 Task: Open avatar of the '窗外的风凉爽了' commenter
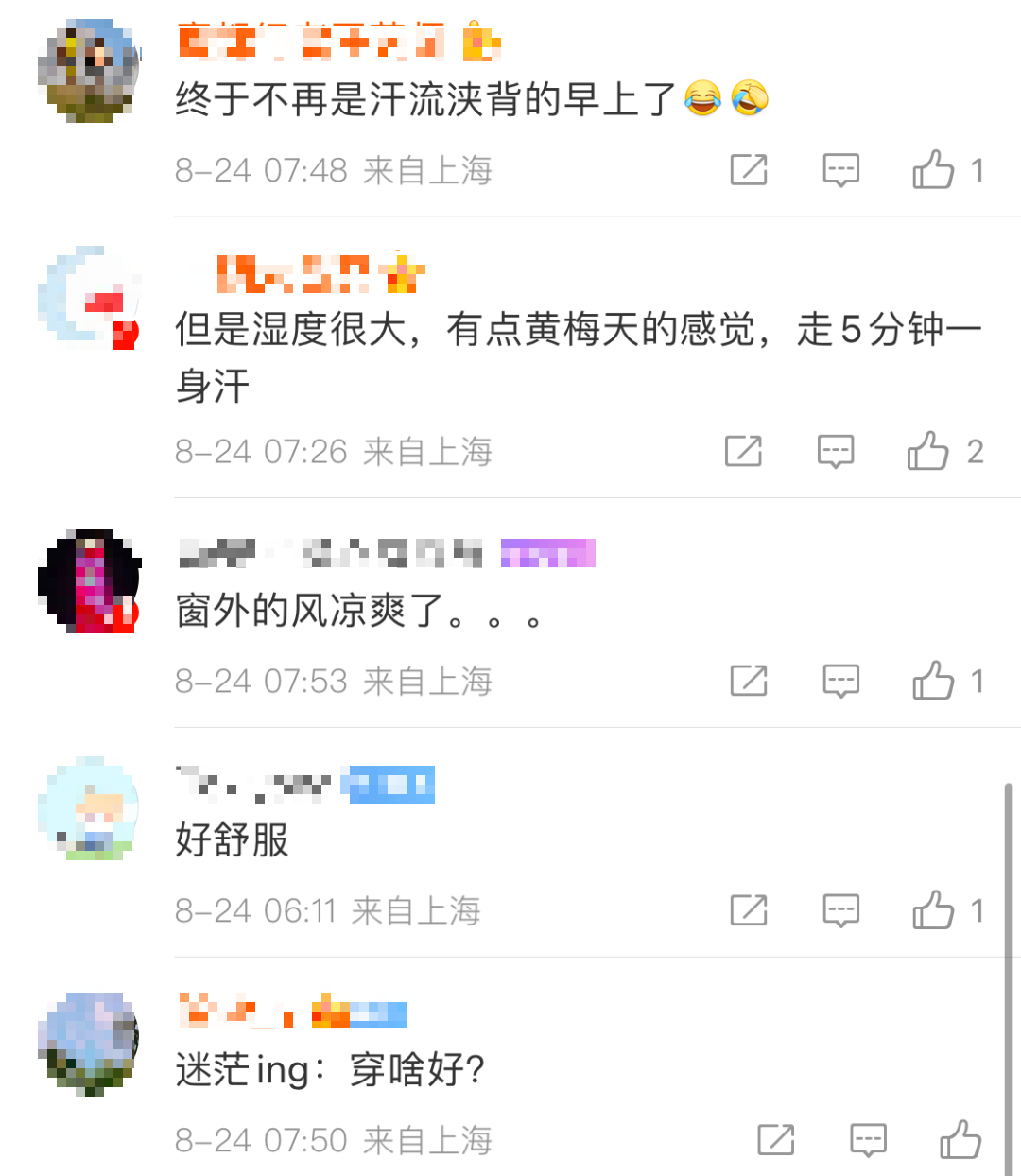90,580
